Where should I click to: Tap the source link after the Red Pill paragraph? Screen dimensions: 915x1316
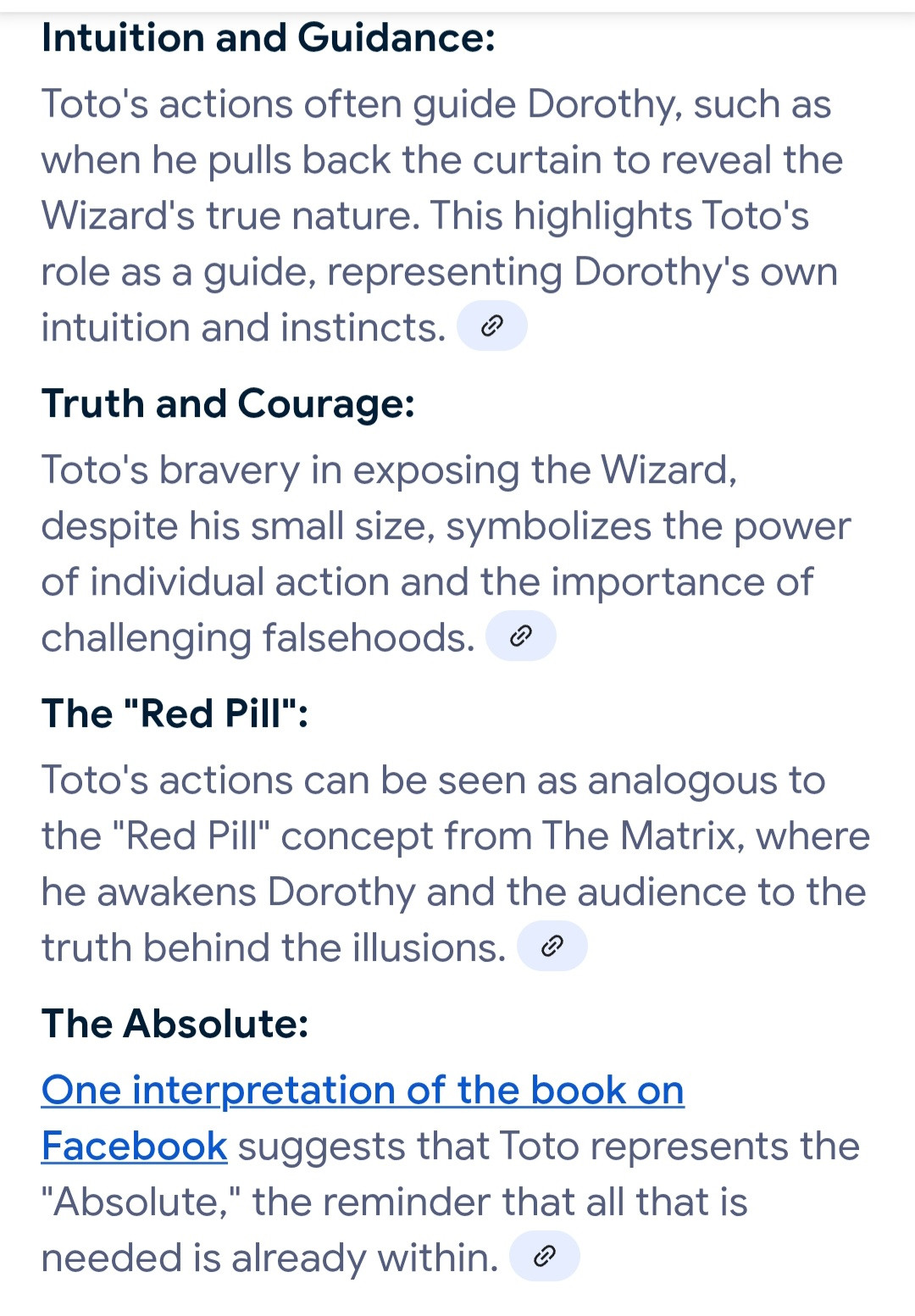[x=552, y=947]
